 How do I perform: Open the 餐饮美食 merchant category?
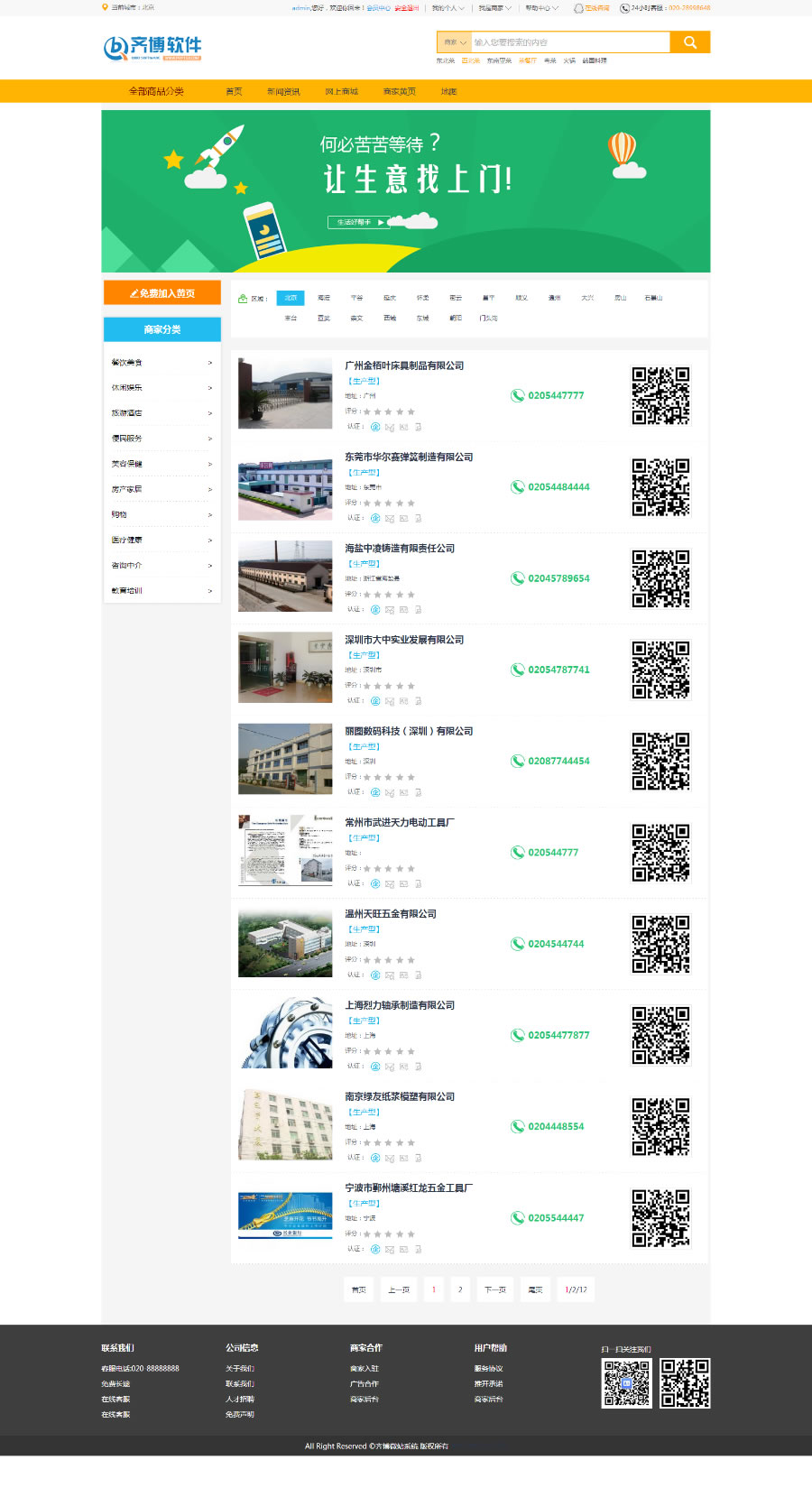(x=162, y=363)
